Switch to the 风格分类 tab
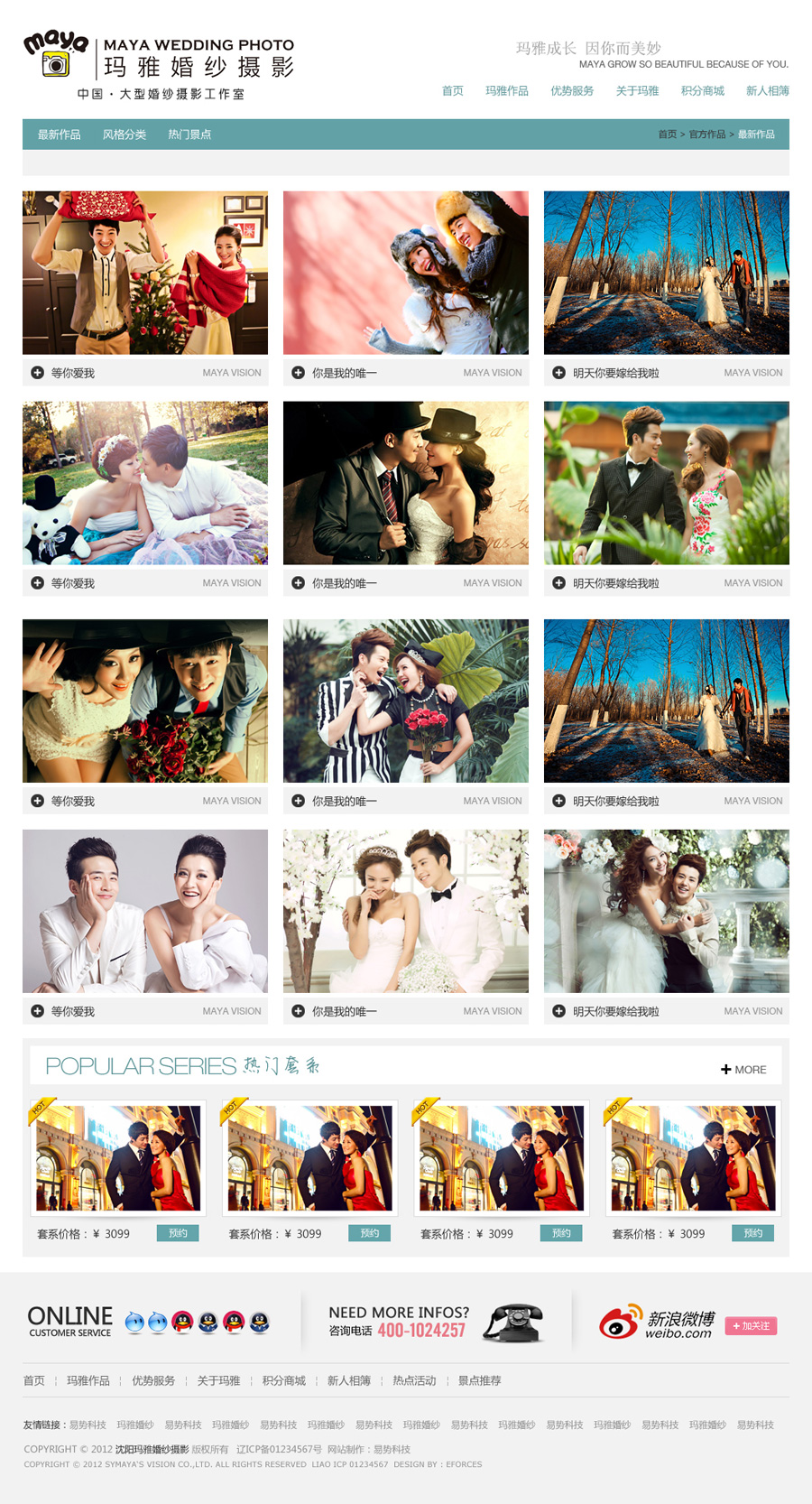 coord(124,135)
